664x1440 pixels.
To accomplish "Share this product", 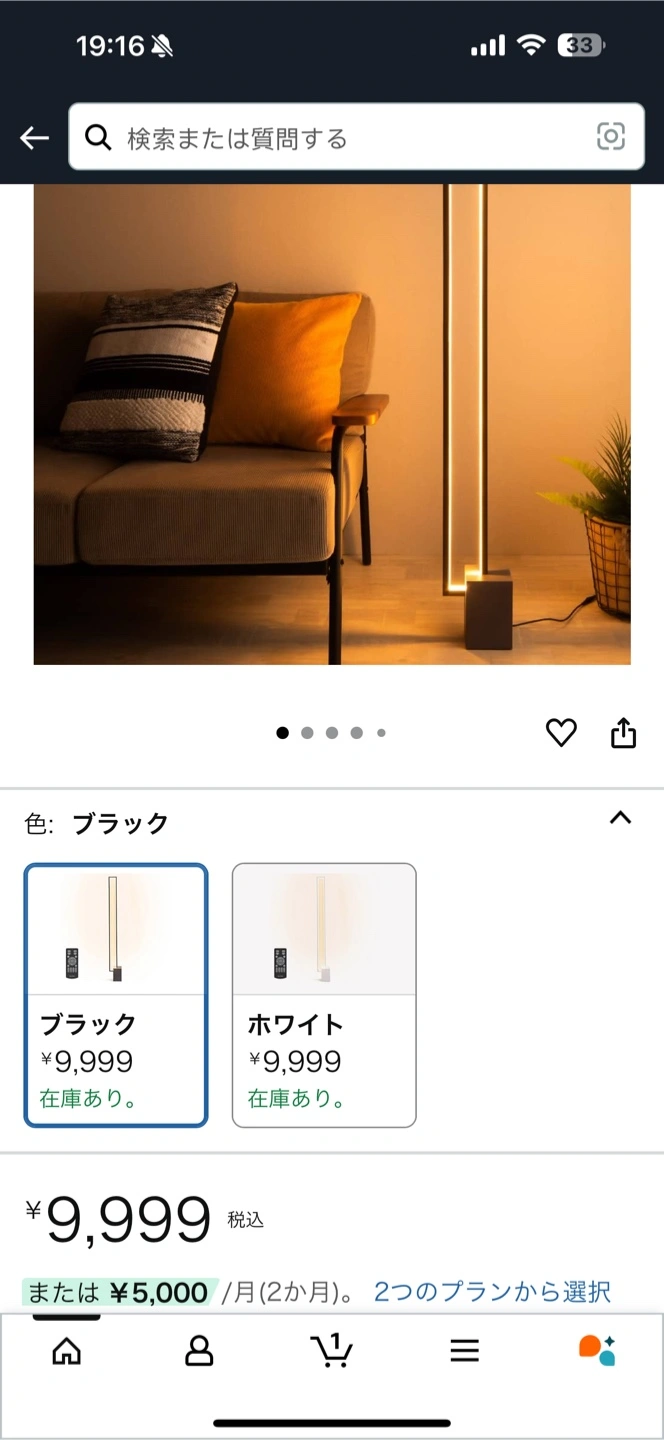I will coord(623,733).
